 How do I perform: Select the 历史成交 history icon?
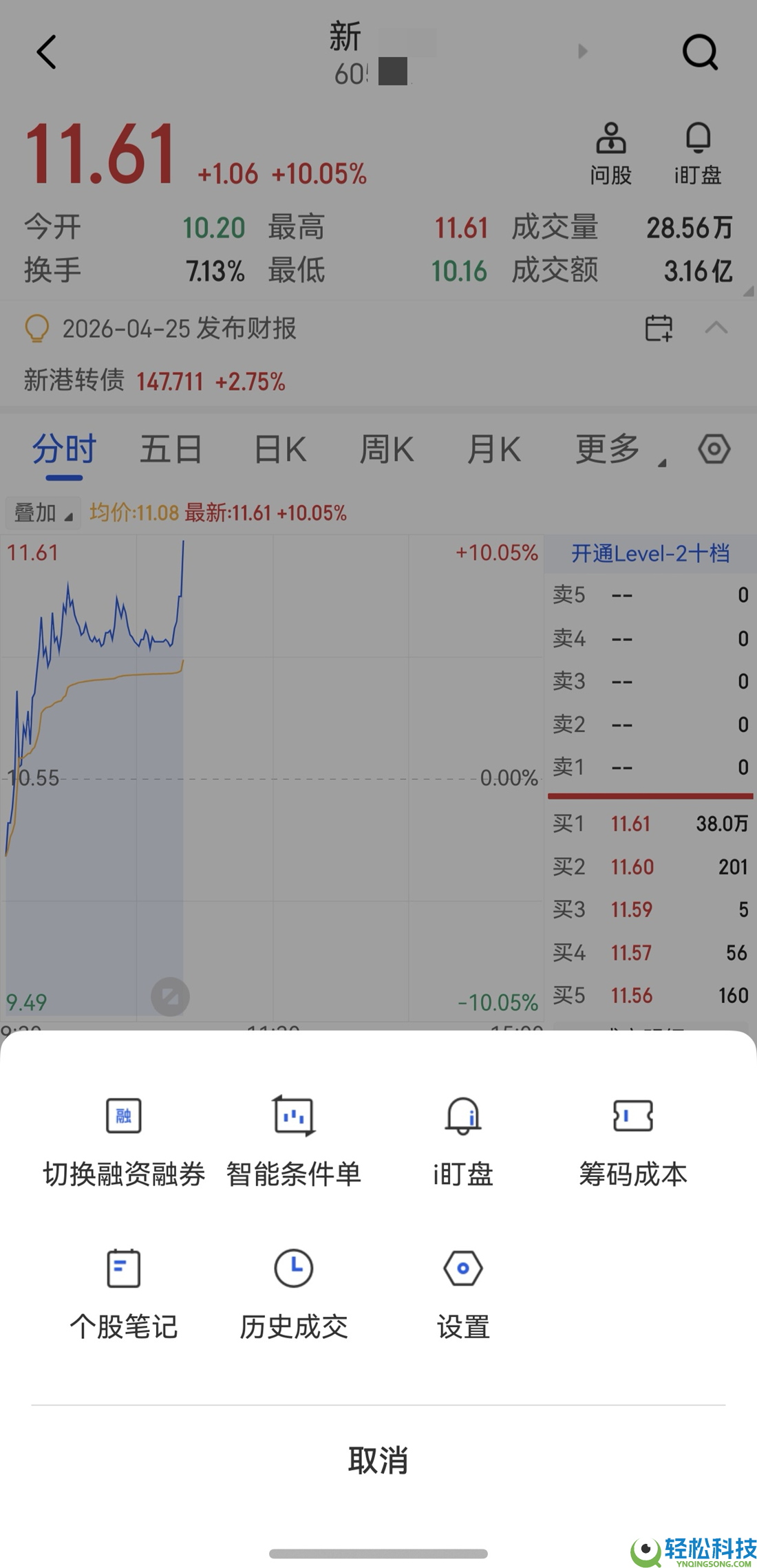click(x=294, y=1293)
